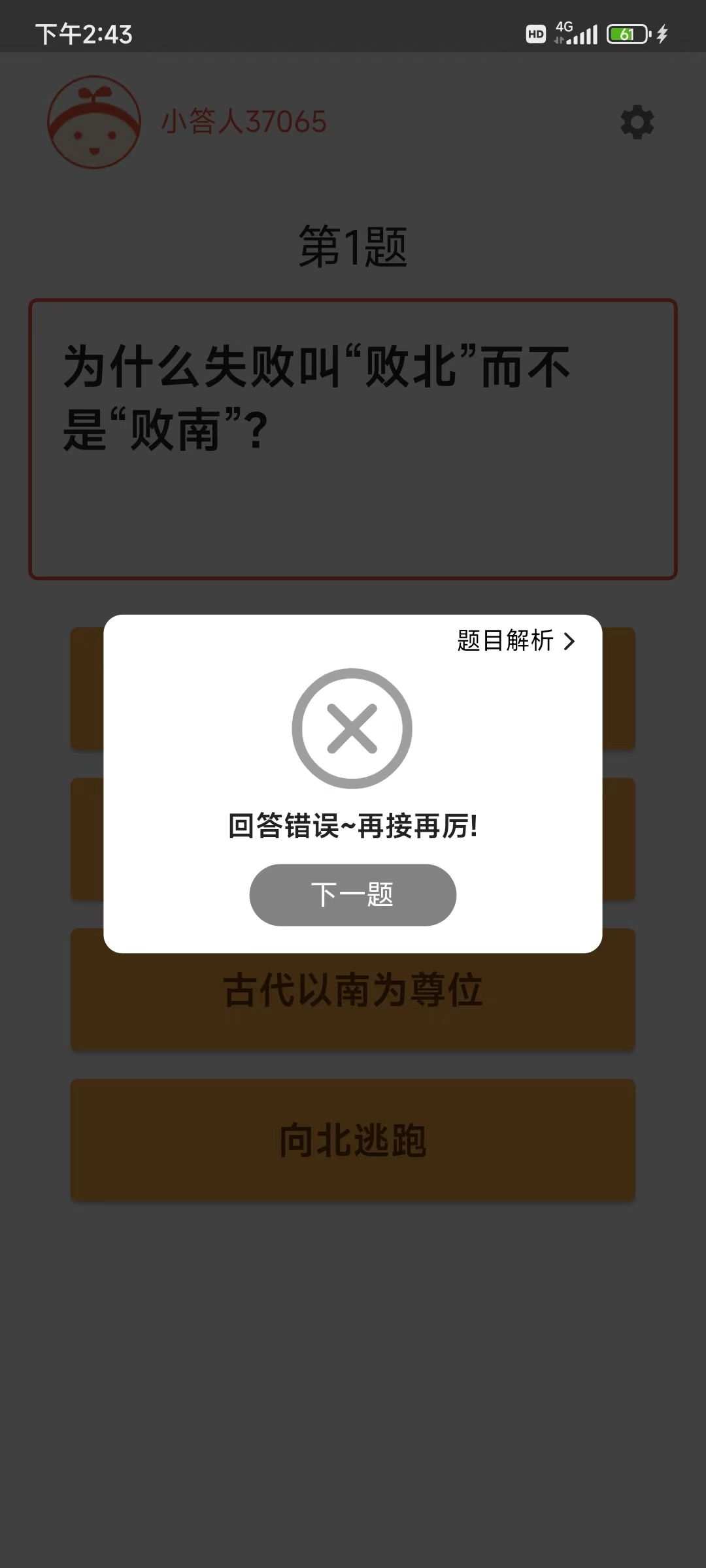Screen dimensions: 706x1568
Task: Select the answer 古代以南为尊位
Action: (352, 990)
